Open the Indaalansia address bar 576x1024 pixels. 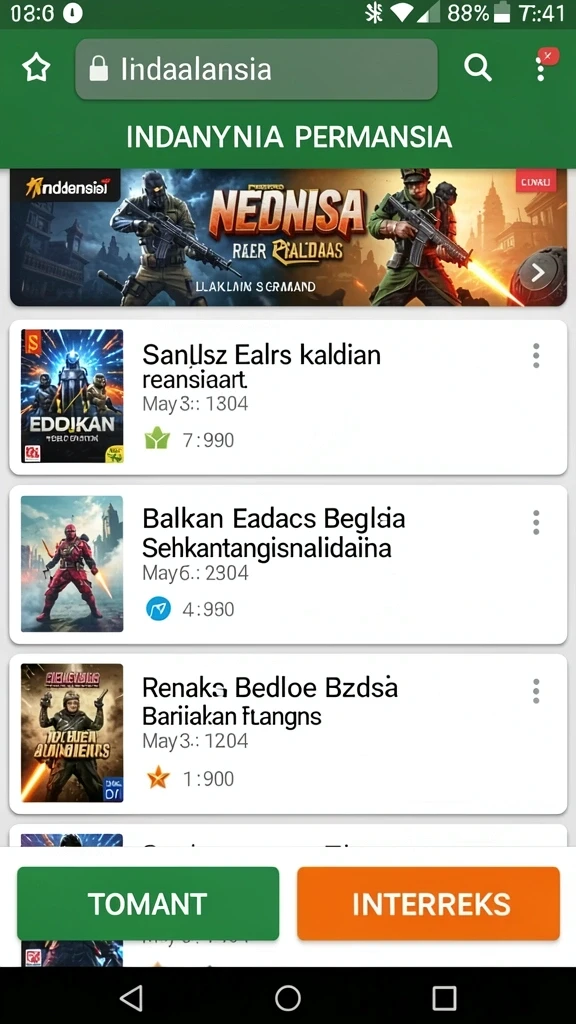(257, 69)
